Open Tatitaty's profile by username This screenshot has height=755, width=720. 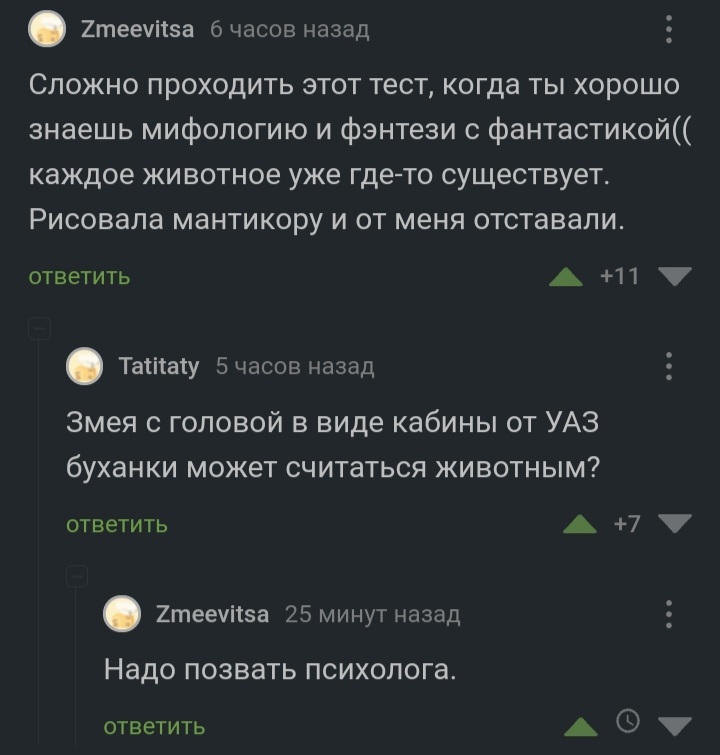[x=158, y=367]
